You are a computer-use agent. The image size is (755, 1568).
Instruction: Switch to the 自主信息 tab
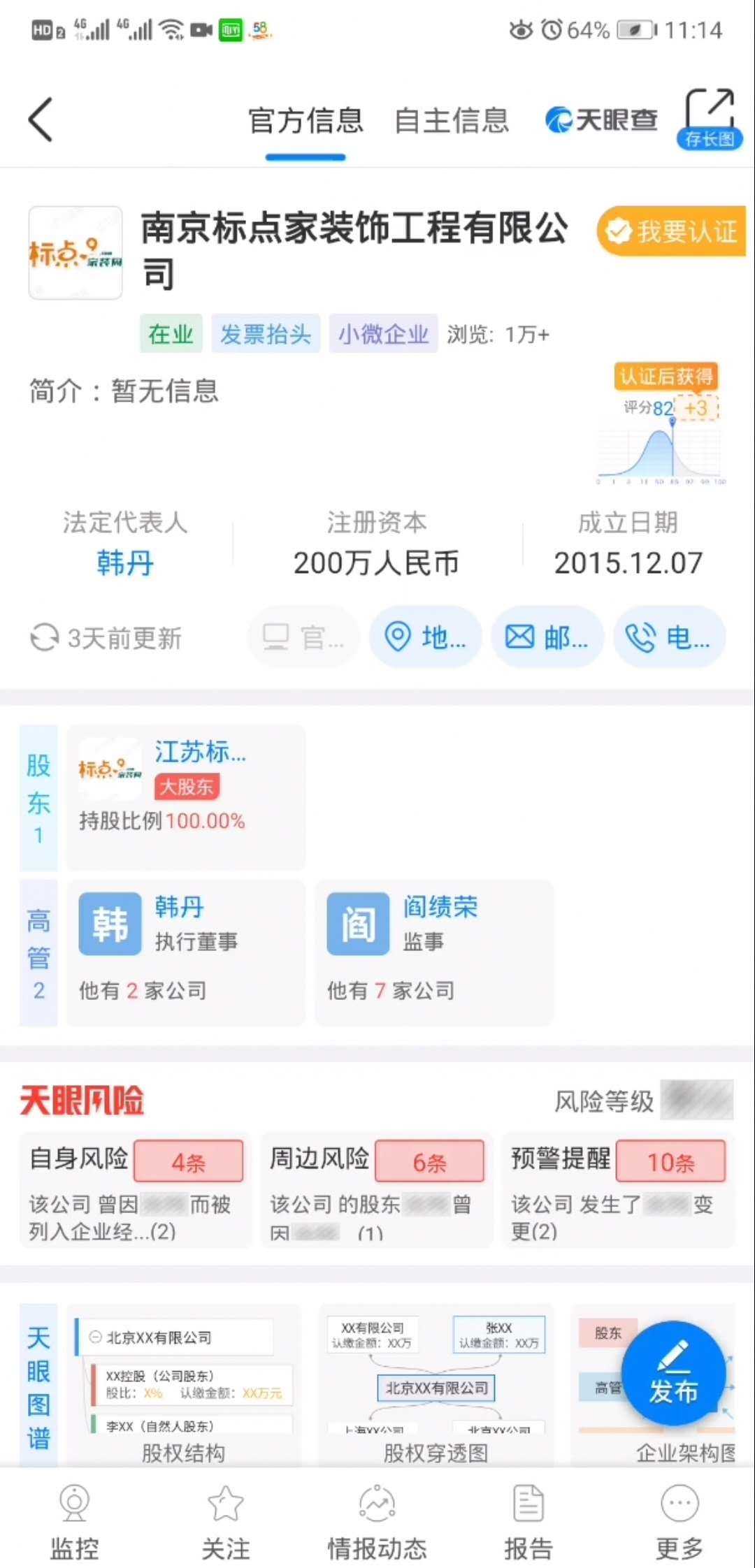(x=451, y=121)
